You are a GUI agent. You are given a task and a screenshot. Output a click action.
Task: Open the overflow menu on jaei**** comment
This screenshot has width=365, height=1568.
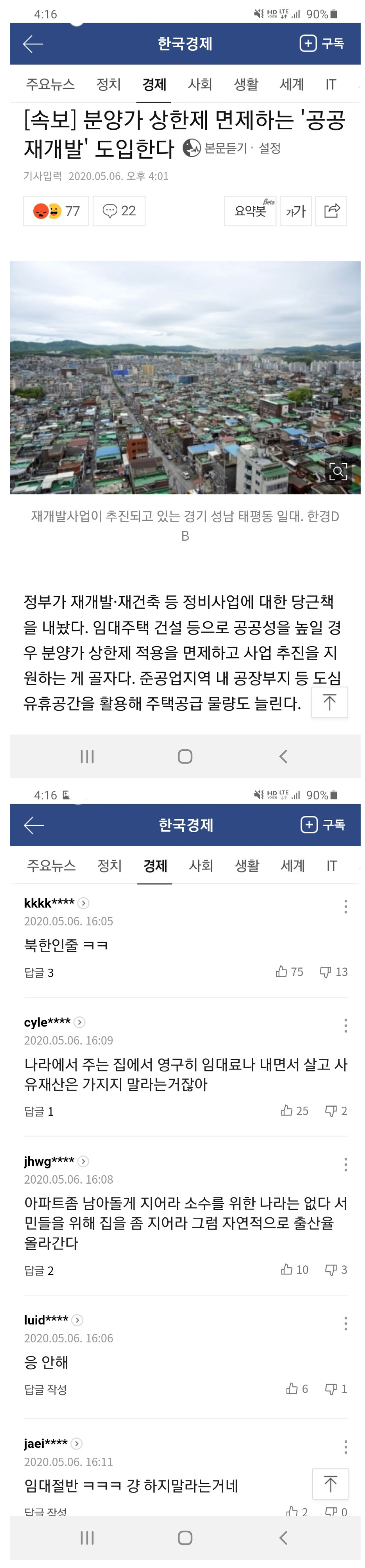(346, 1447)
